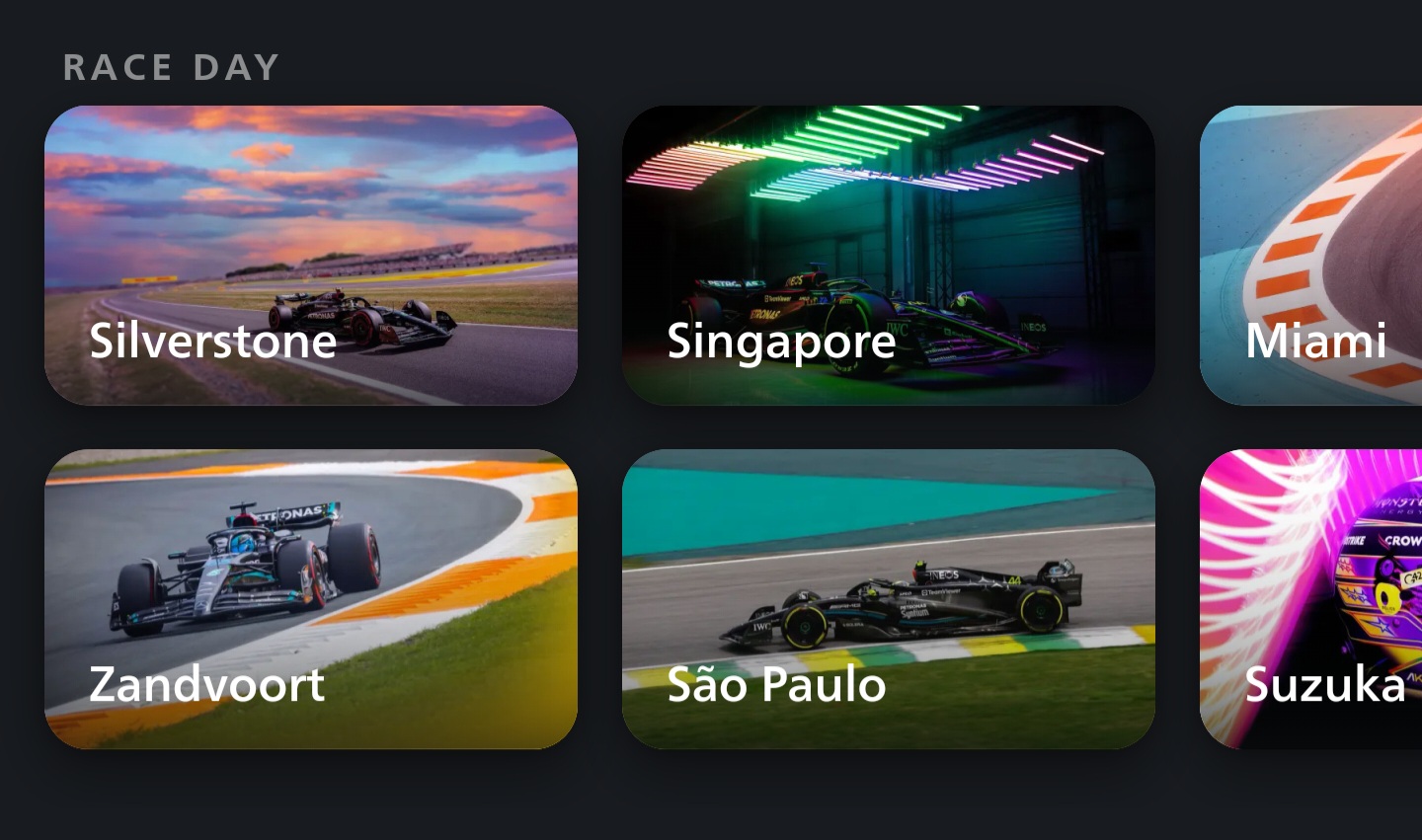The image size is (1422, 840).
Task: Choose the São Paulo race card
Action: [888, 598]
